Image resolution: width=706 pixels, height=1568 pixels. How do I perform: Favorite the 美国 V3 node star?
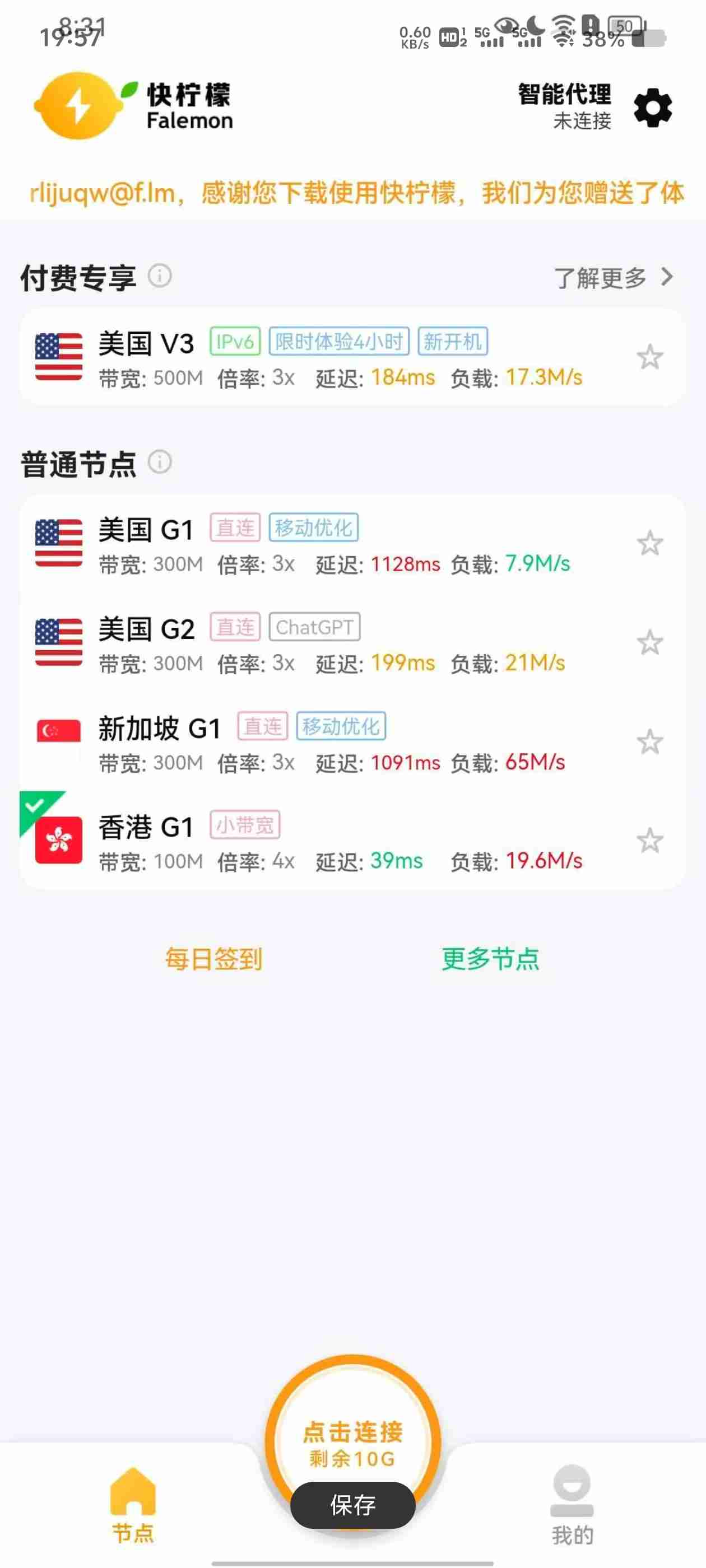(x=649, y=357)
